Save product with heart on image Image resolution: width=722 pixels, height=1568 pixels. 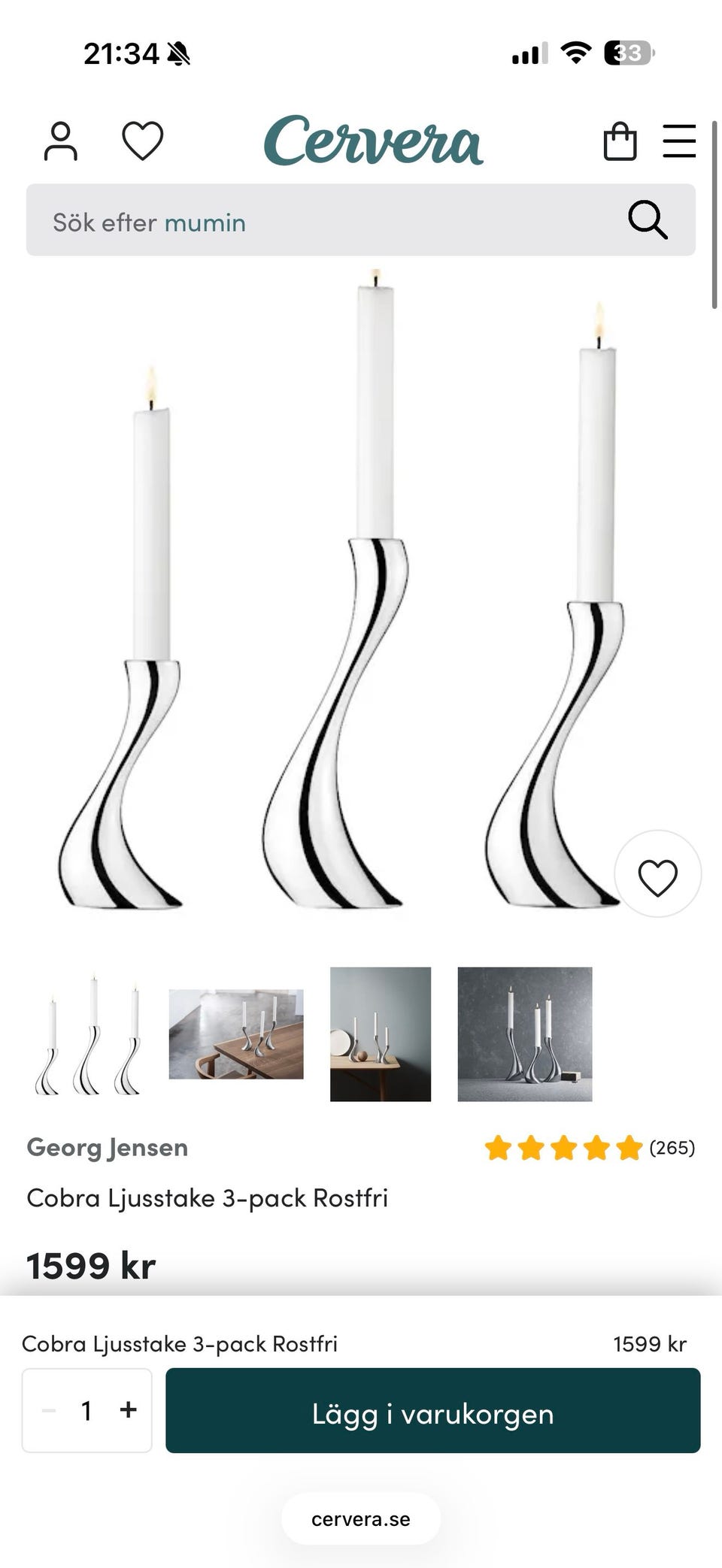[658, 873]
